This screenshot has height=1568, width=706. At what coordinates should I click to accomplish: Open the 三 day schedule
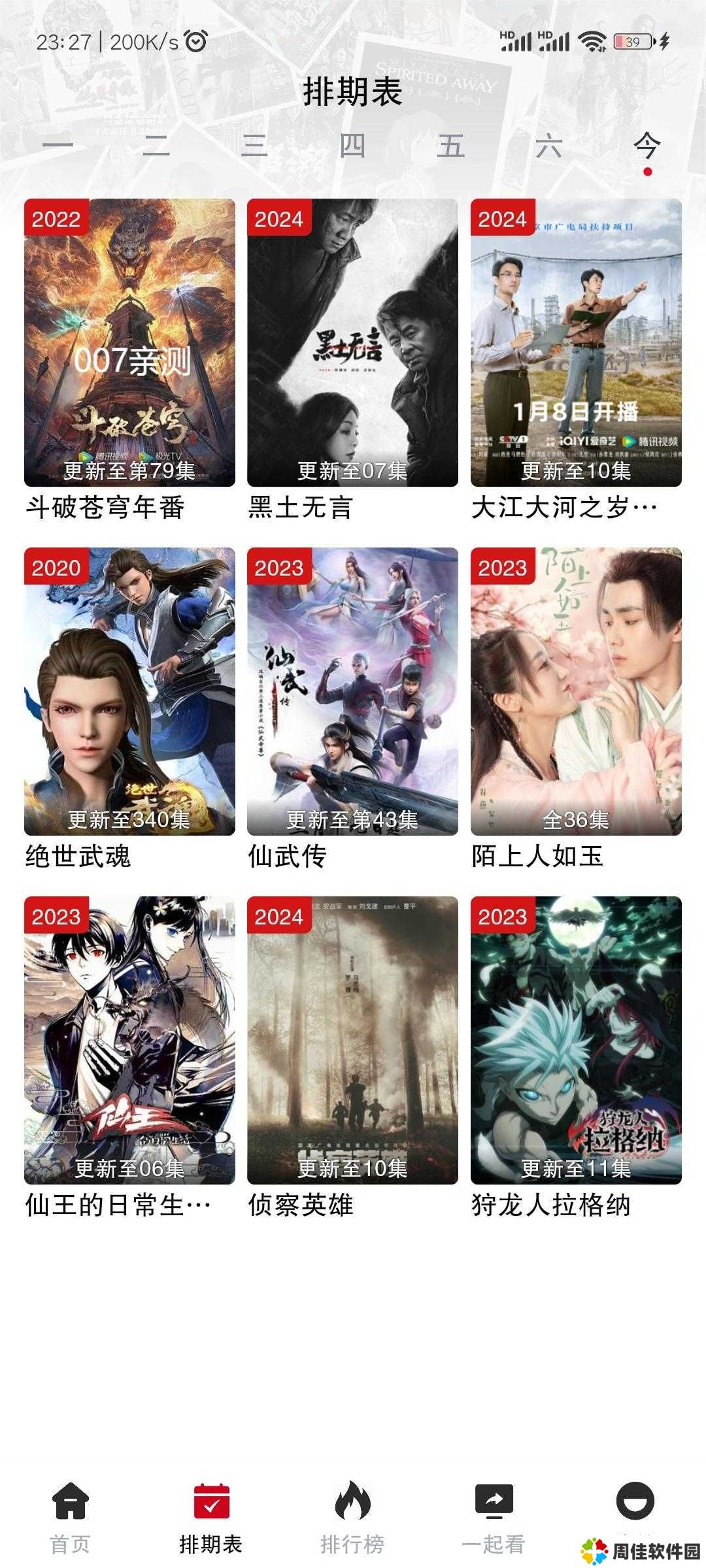(x=254, y=146)
